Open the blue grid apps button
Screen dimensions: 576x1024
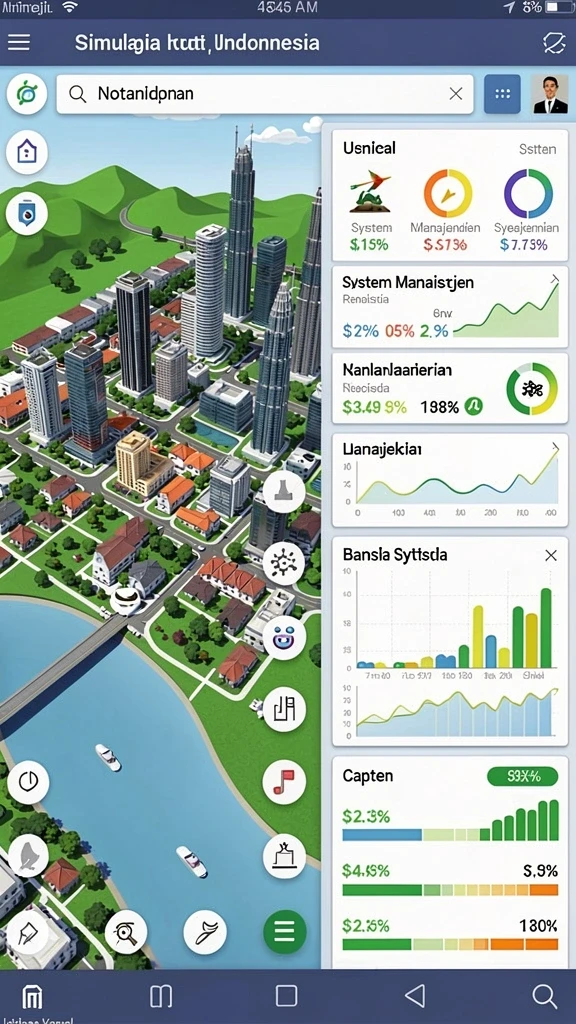pos(502,94)
